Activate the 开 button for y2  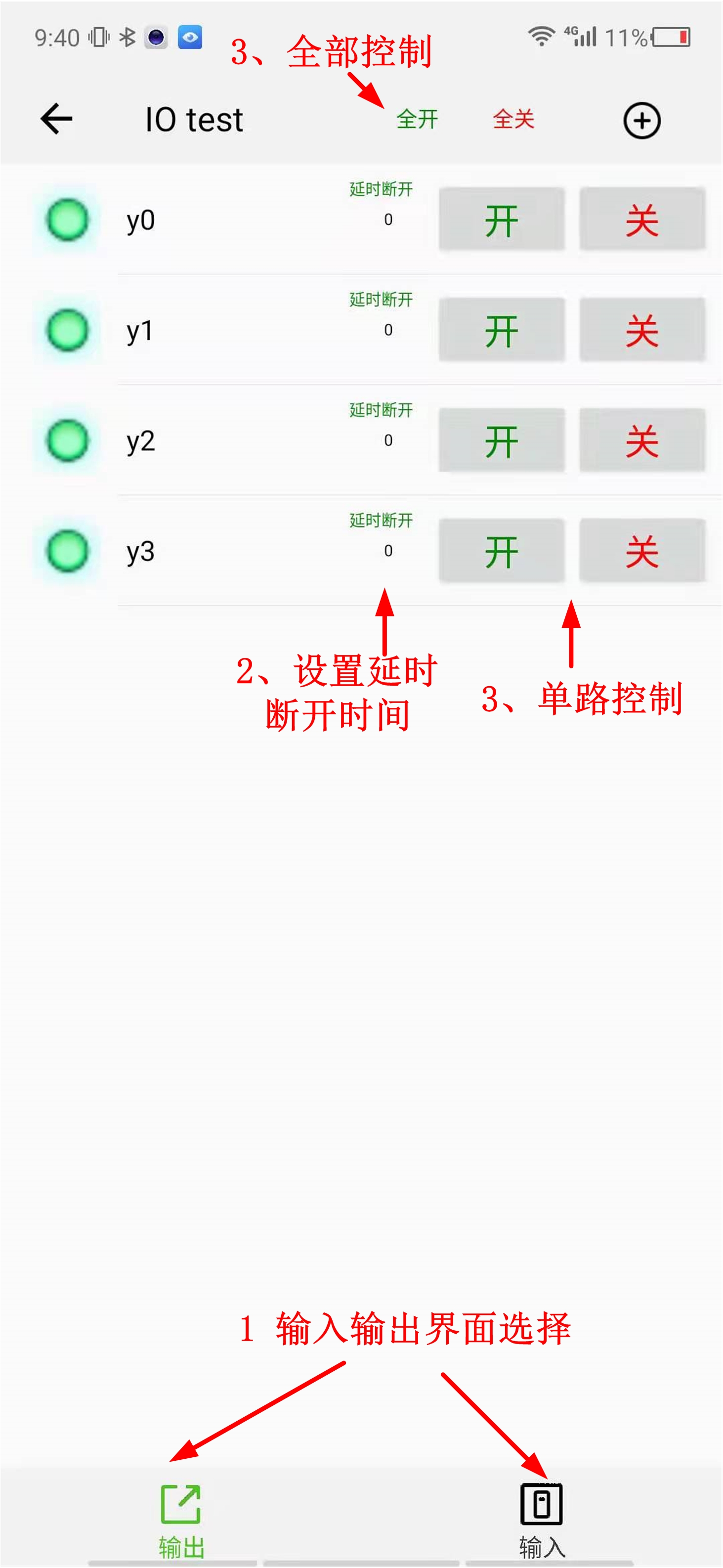coord(502,441)
